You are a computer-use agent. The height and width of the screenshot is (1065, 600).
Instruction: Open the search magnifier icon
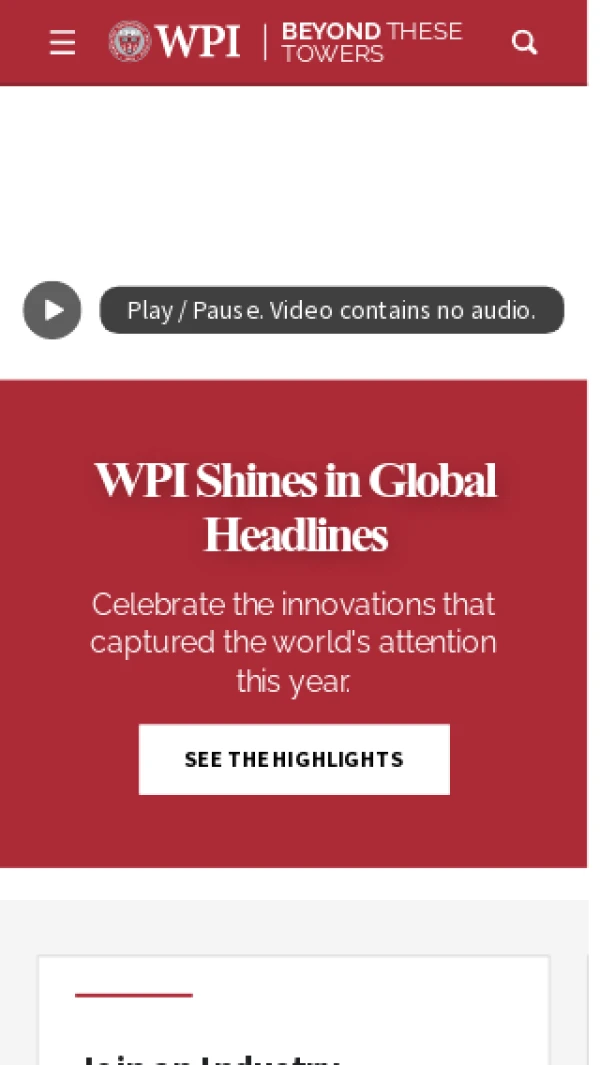[524, 43]
